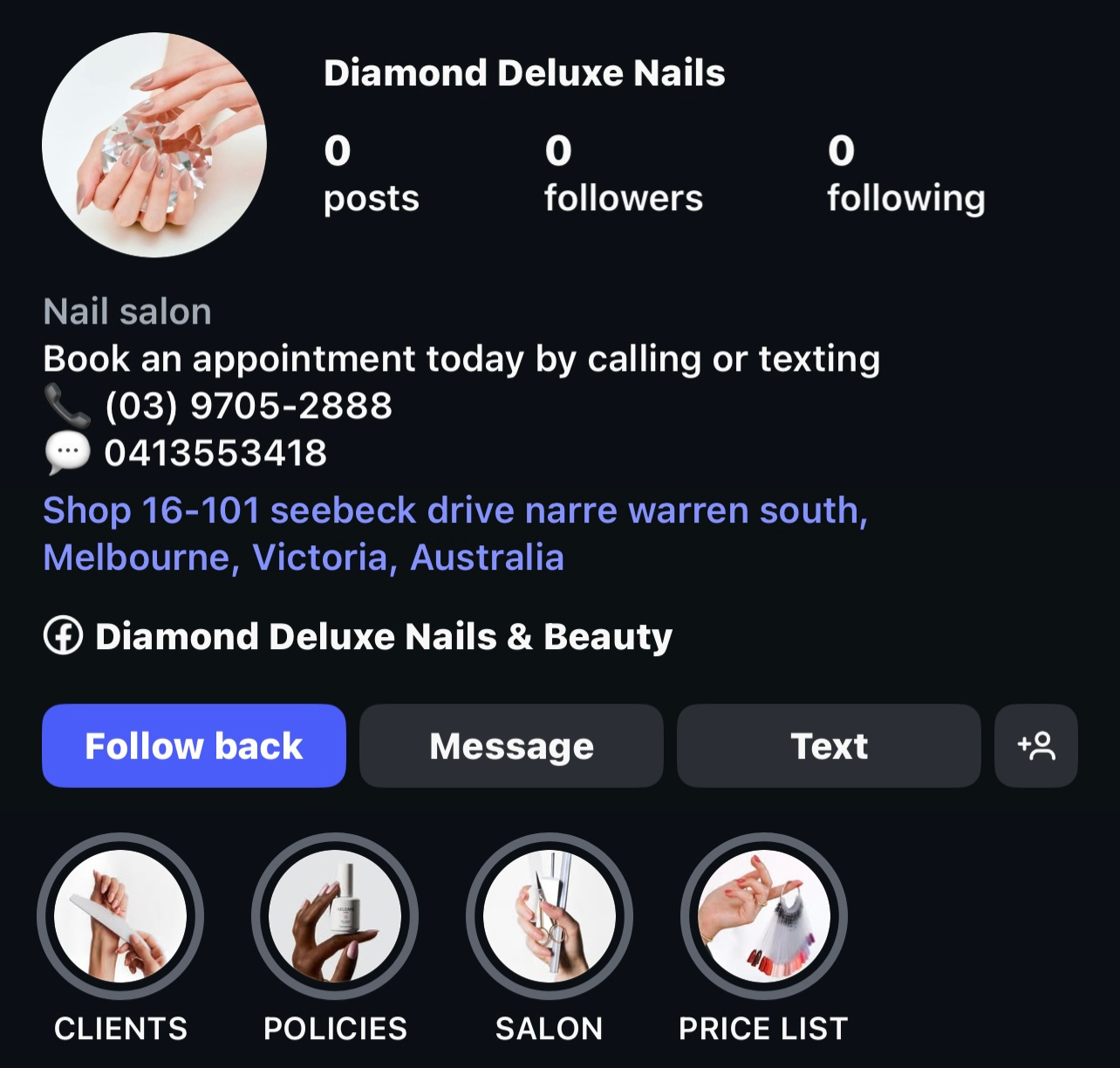Screen dimensions: 1120x1068
Task: View the profile picture
Action: coord(154,145)
